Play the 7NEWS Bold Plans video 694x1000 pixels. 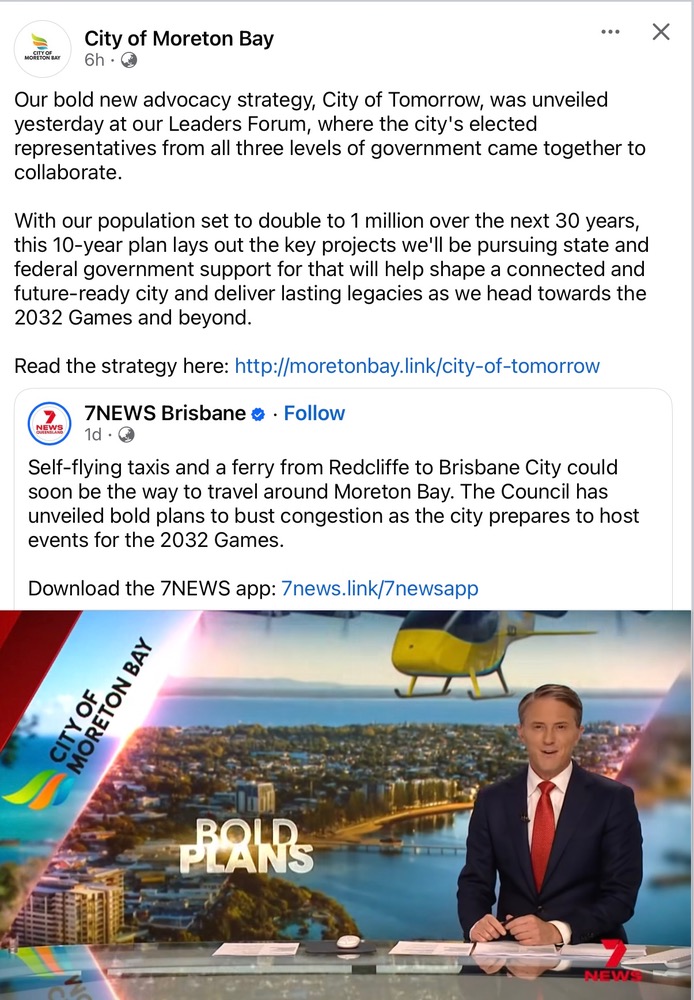pyautogui.click(x=346, y=800)
